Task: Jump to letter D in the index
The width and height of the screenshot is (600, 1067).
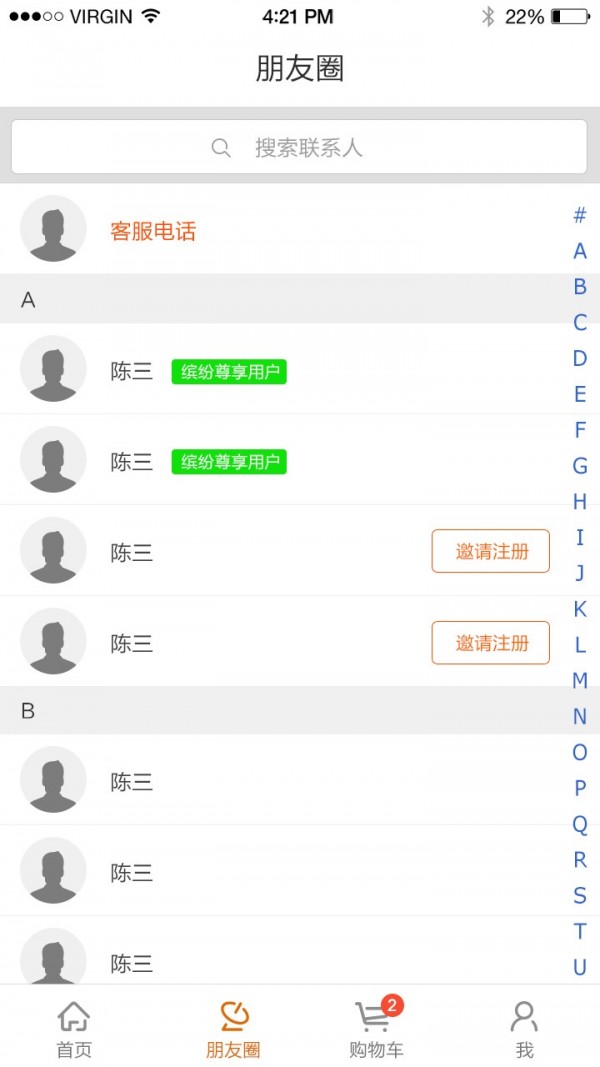Action: [x=580, y=358]
